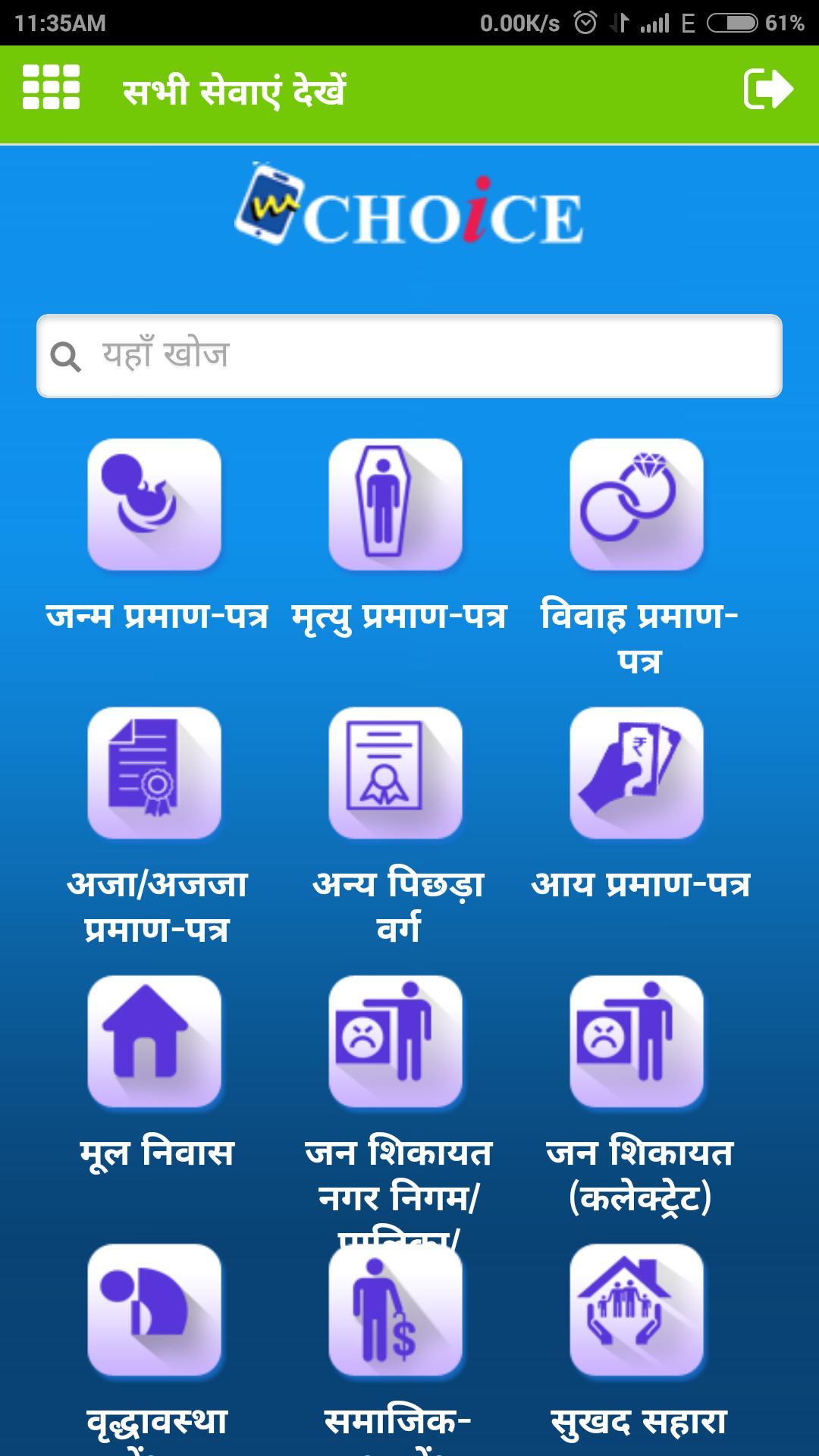Open समाजिक service tile
The width and height of the screenshot is (819, 1456).
[x=395, y=1310]
